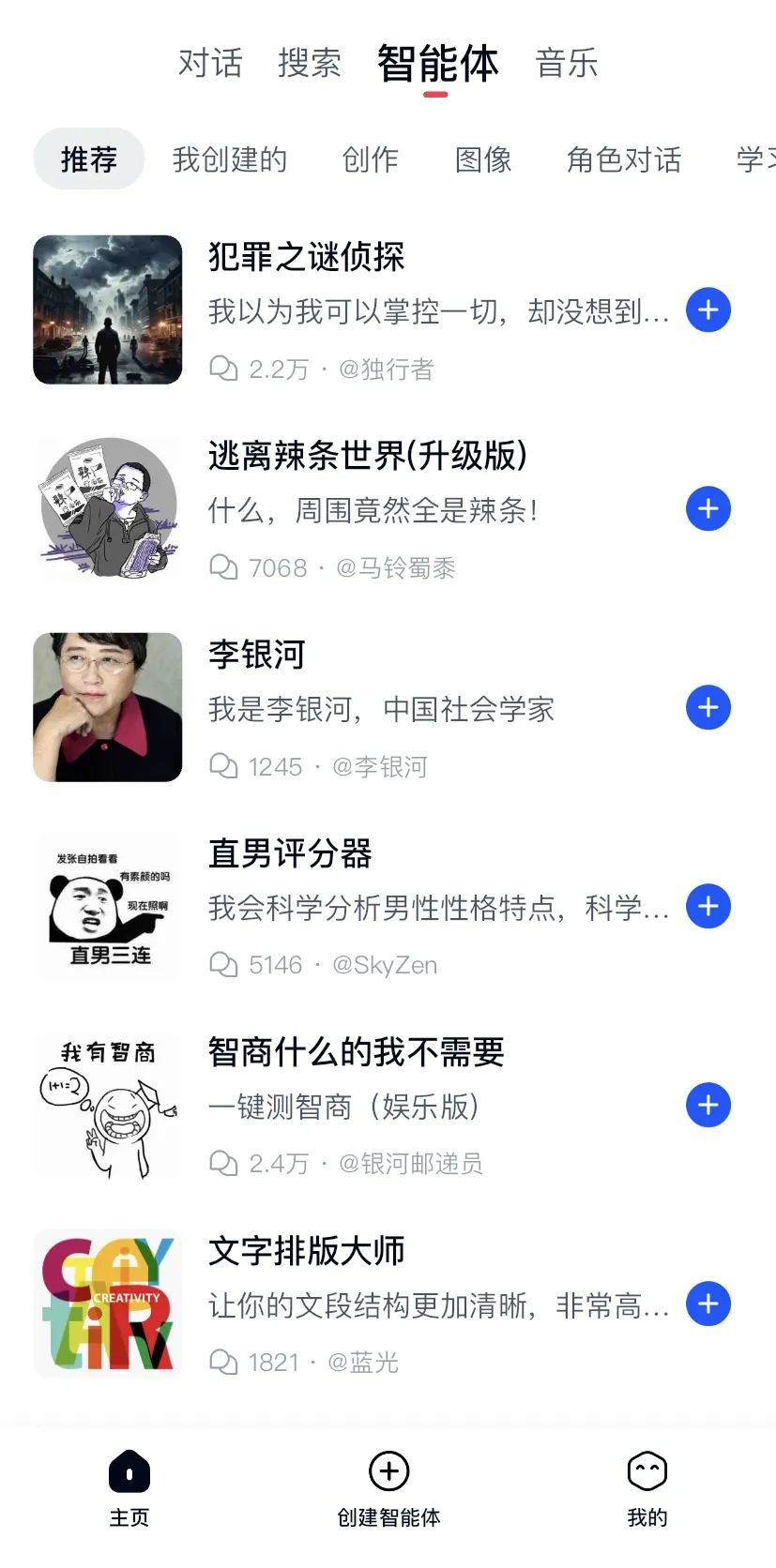
Task: Add the 直男评分器 agent with plus
Action: tap(708, 907)
